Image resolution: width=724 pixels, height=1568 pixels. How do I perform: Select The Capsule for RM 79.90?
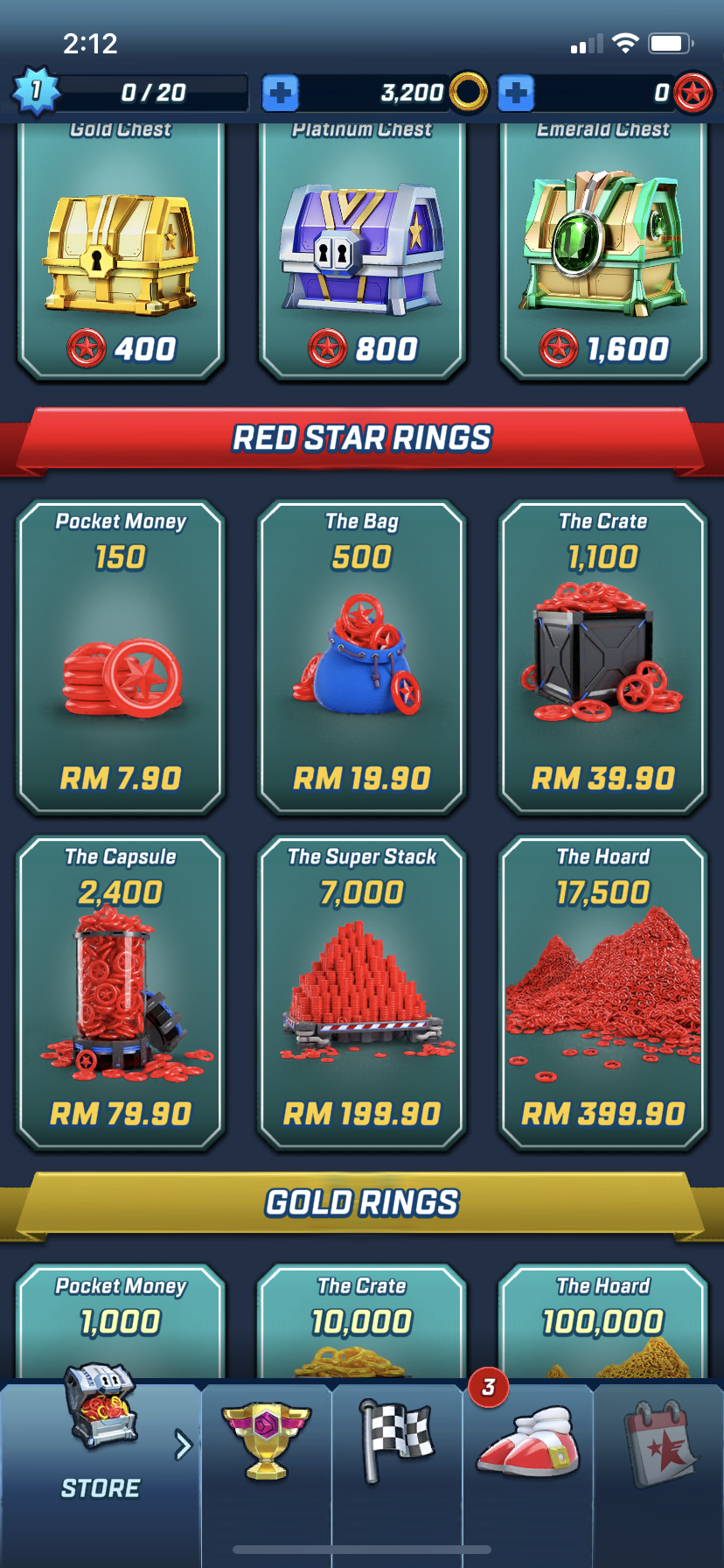tap(121, 993)
